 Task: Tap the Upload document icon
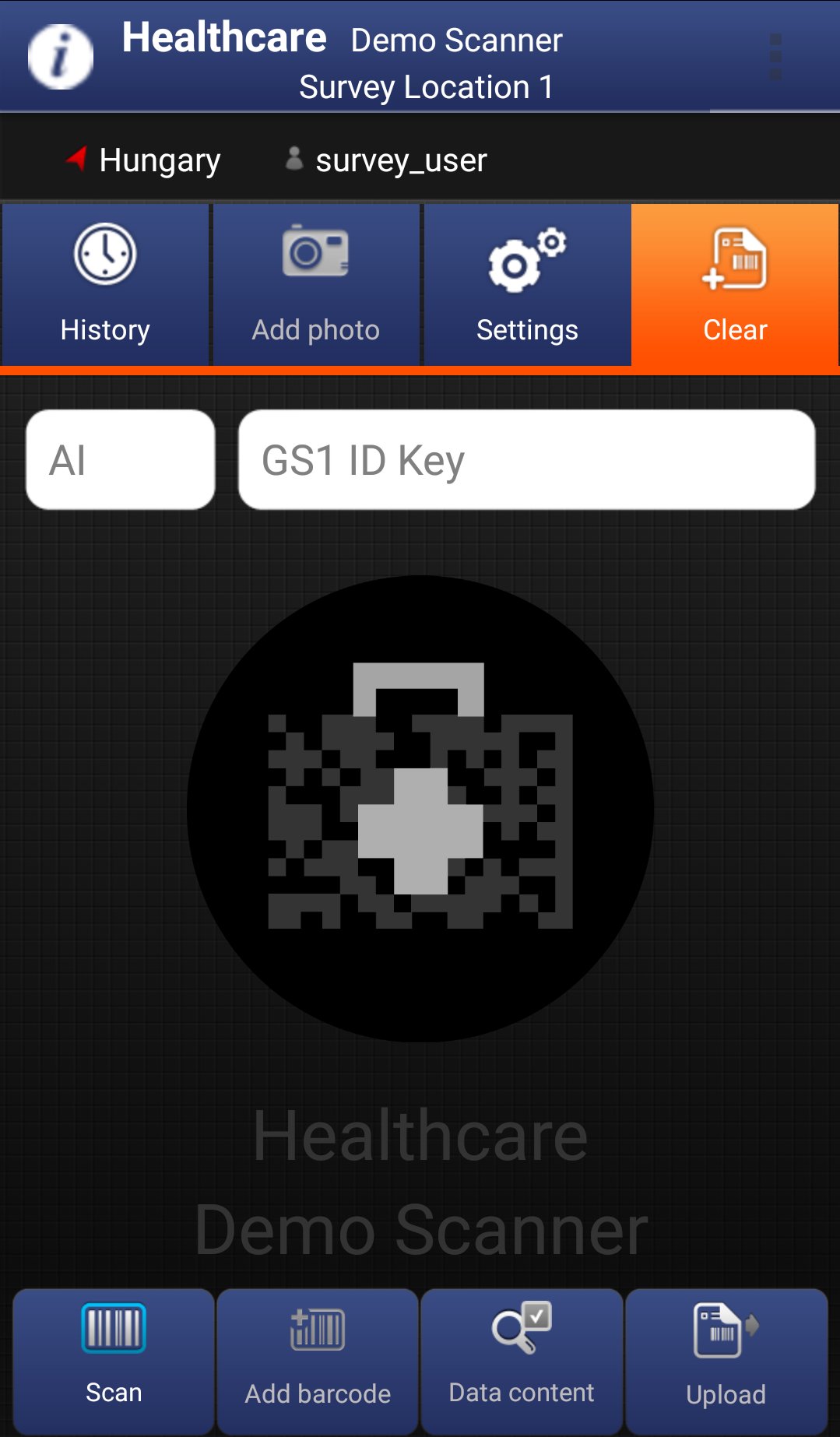click(x=724, y=1330)
